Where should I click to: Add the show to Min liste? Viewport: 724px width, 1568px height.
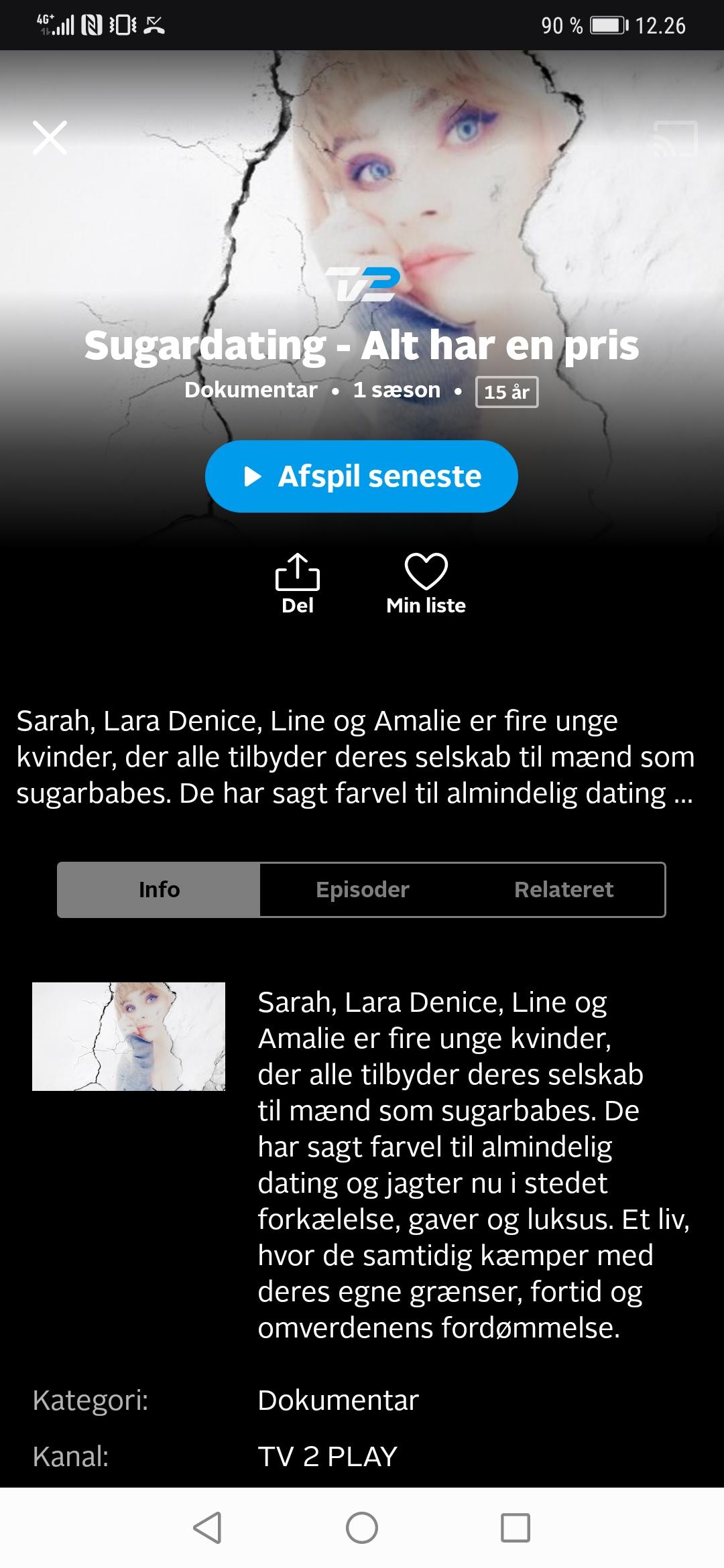point(426,583)
